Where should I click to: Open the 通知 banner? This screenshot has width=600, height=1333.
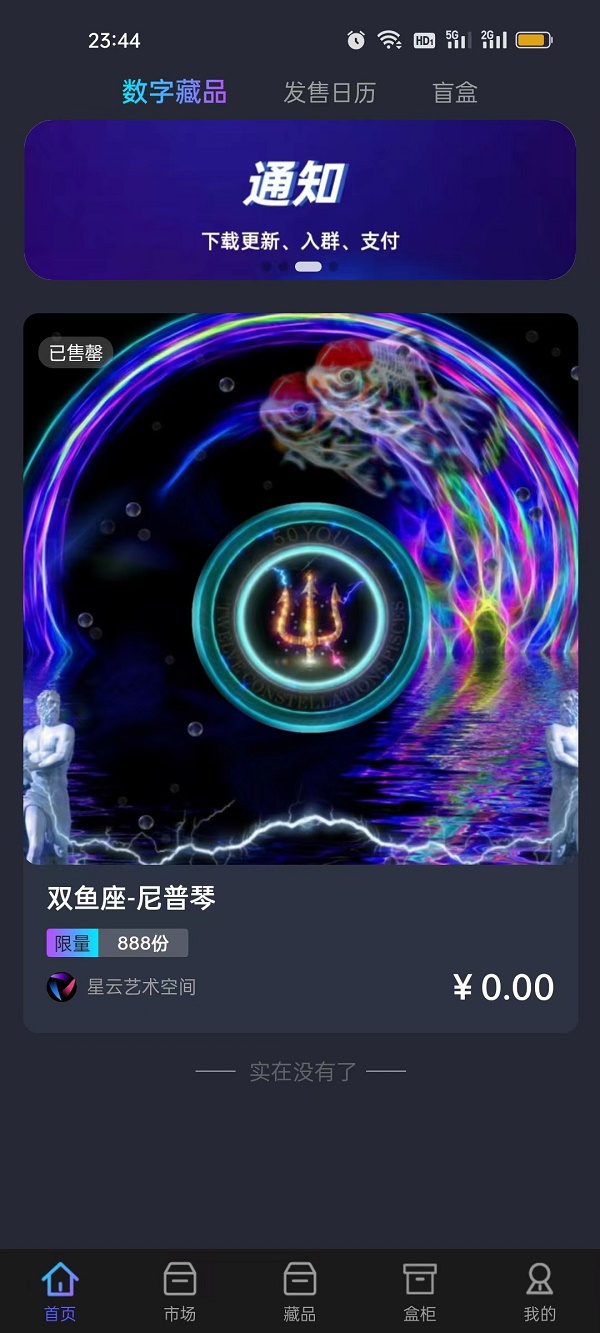click(300, 200)
